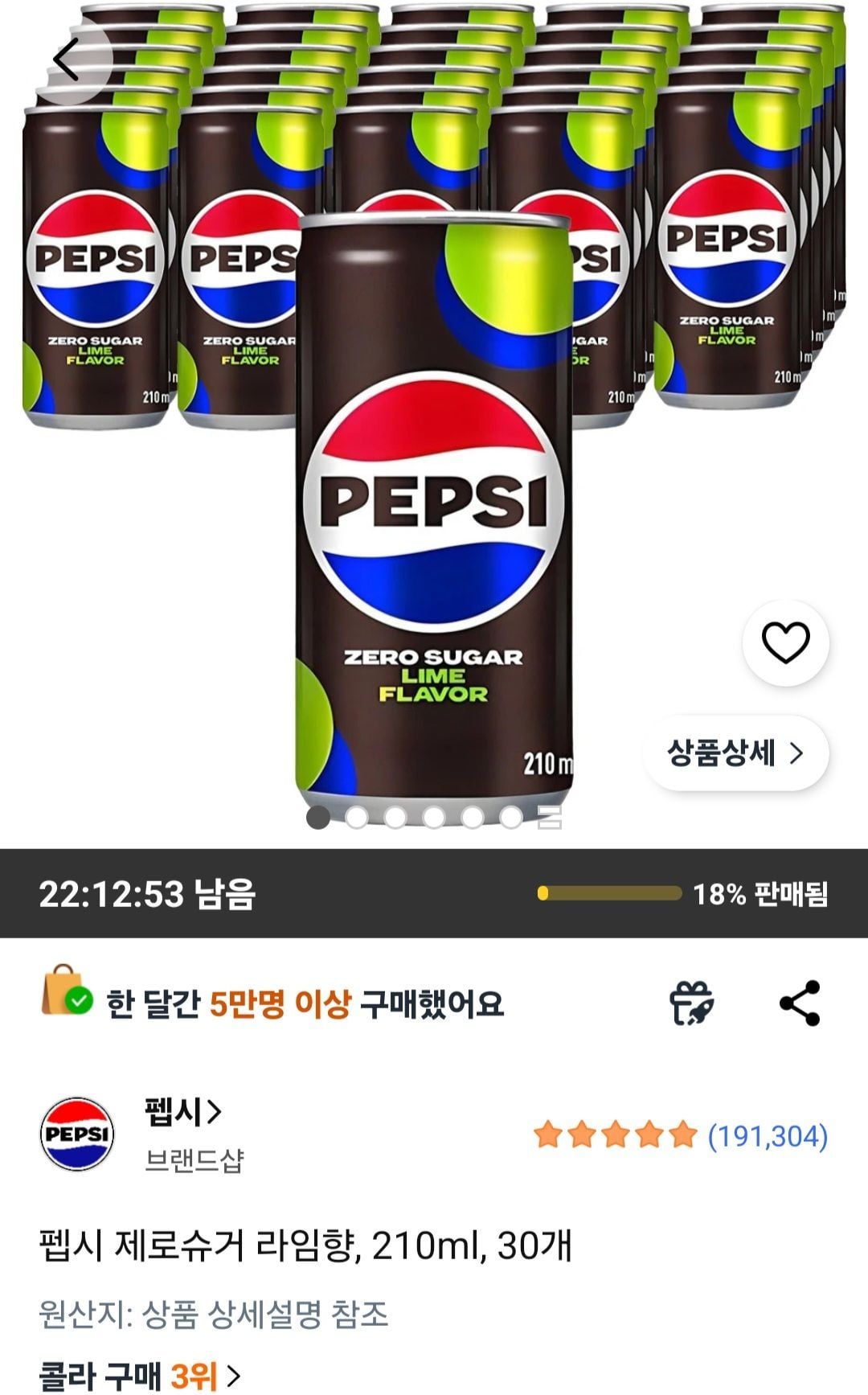Share this product

800,1003
